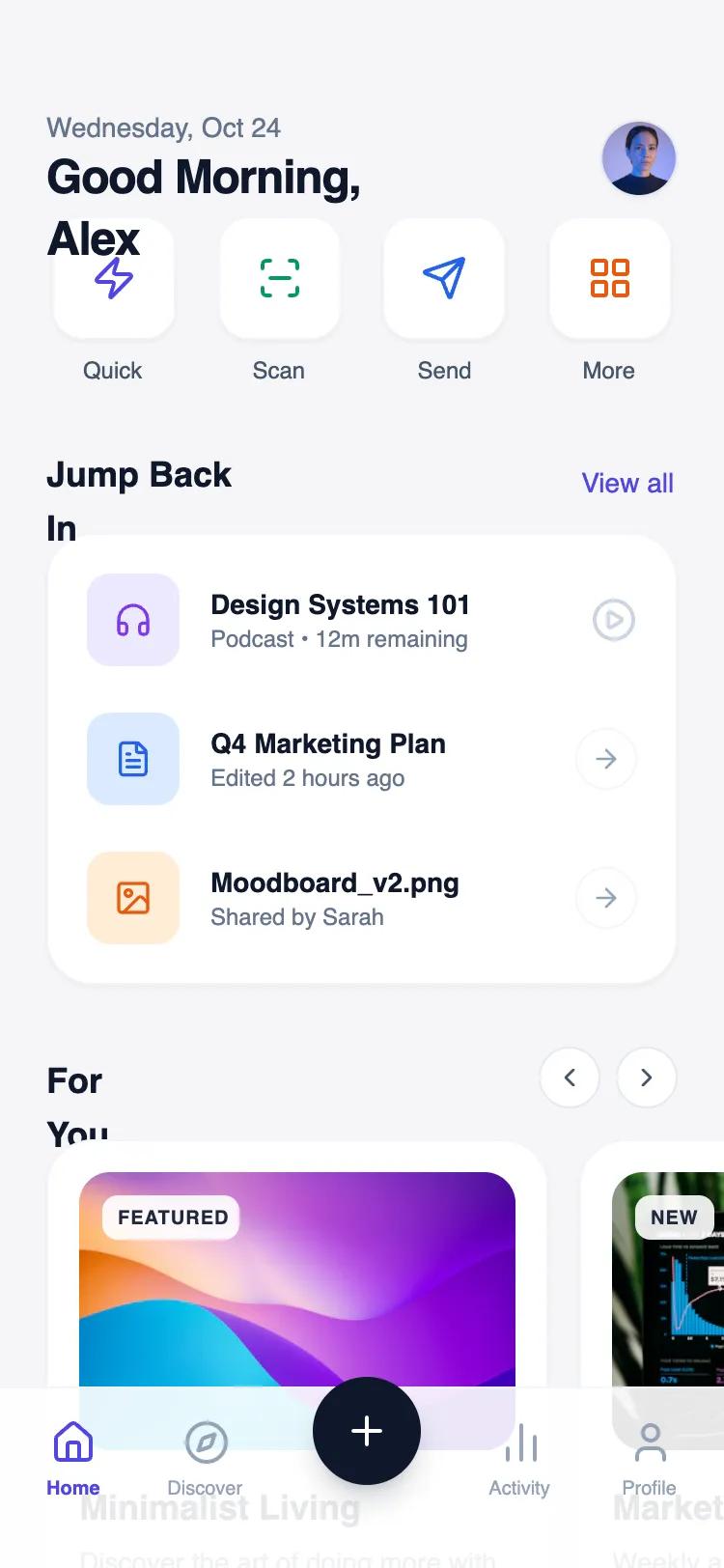Open Alex's profile avatar photo
This screenshot has height=1568, width=724.
click(x=639, y=157)
